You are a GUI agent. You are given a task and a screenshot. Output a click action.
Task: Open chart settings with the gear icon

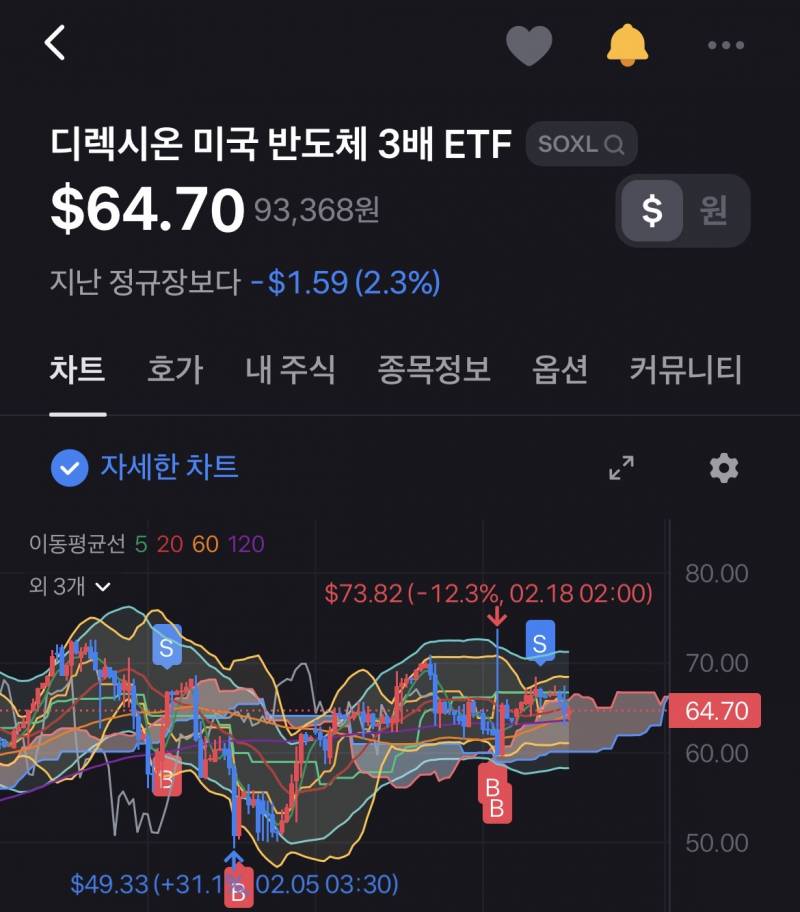coord(722,466)
